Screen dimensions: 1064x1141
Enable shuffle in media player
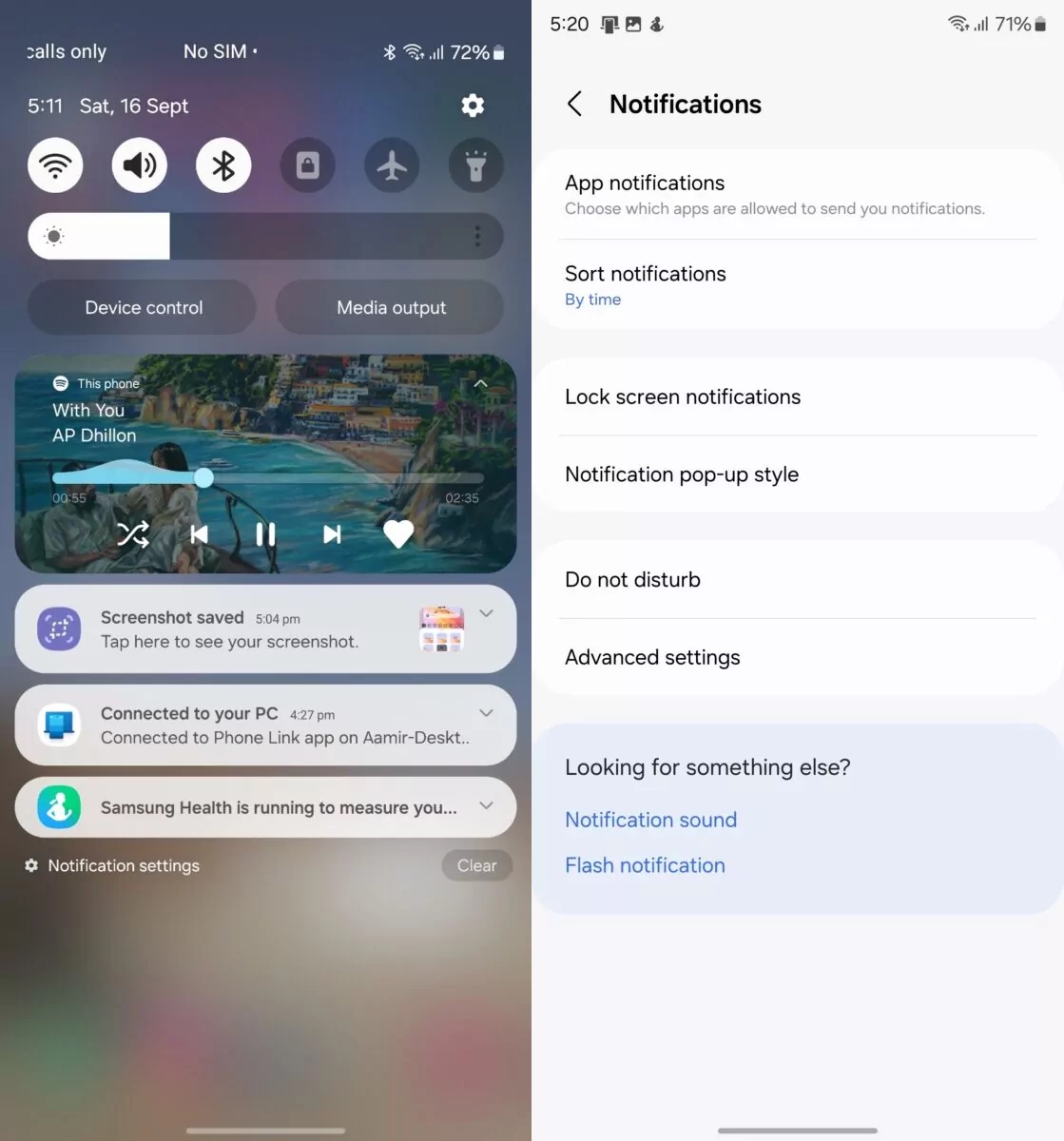click(132, 534)
